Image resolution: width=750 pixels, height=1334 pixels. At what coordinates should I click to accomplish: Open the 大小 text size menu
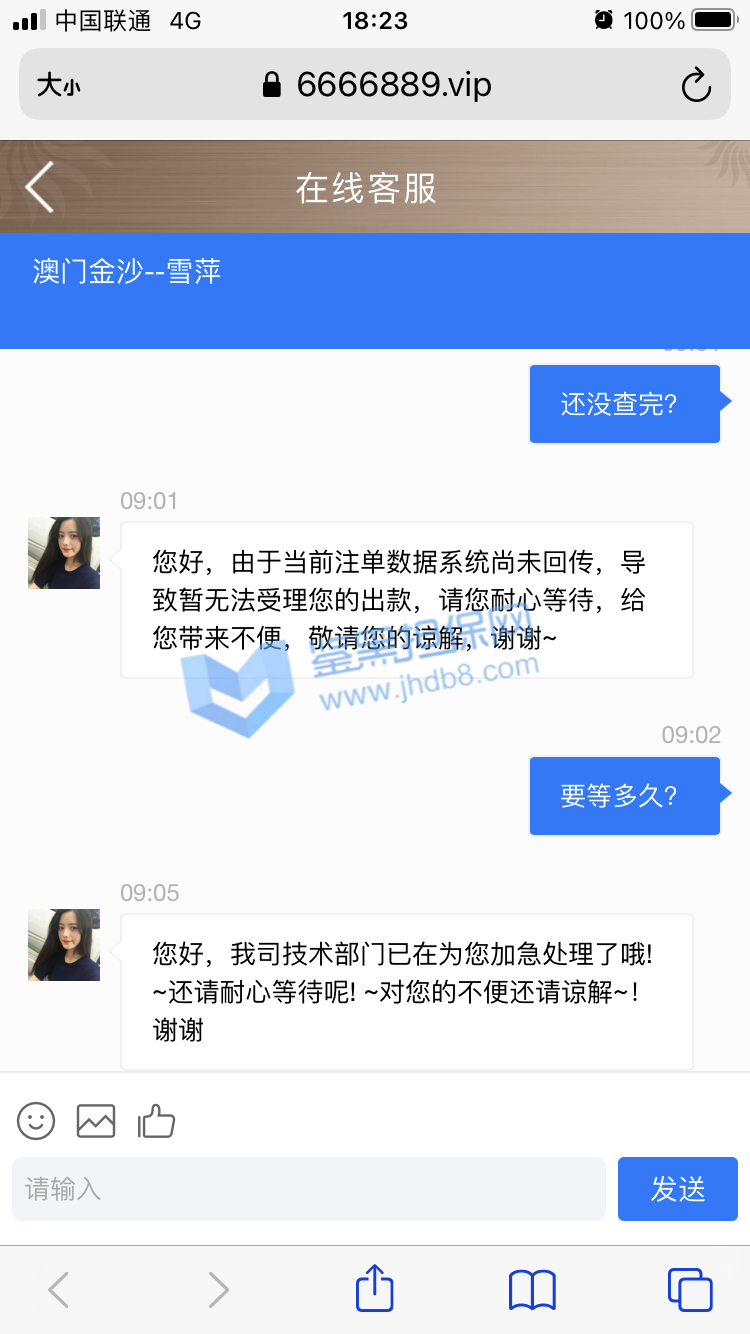click(x=58, y=85)
